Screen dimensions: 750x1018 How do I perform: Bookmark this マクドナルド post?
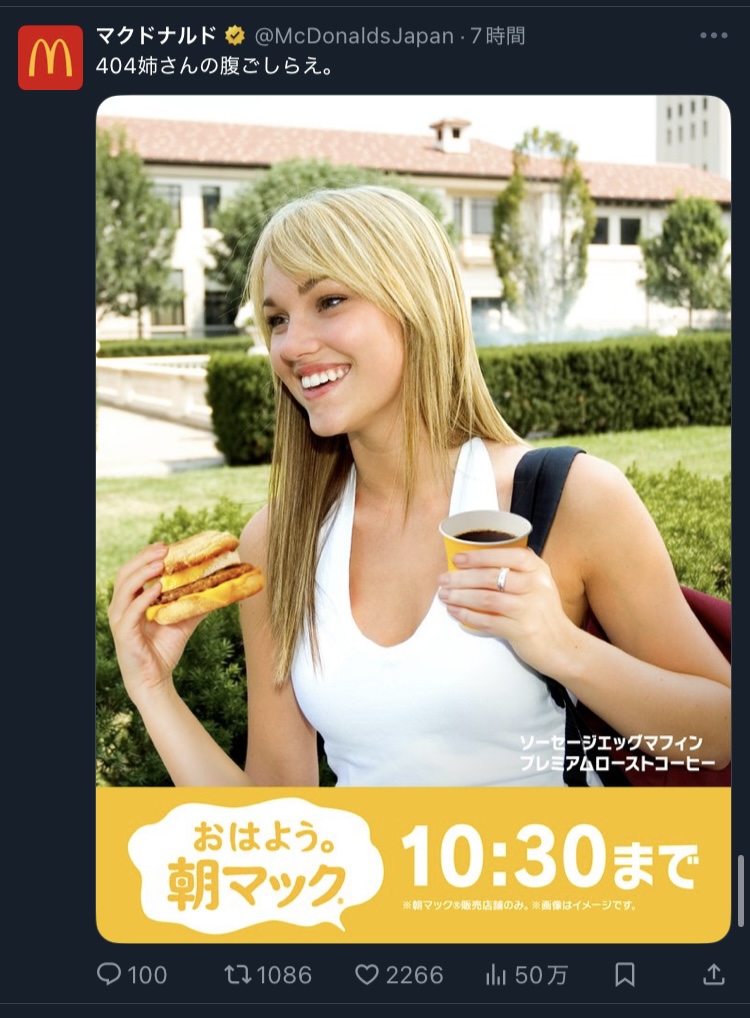pos(625,974)
